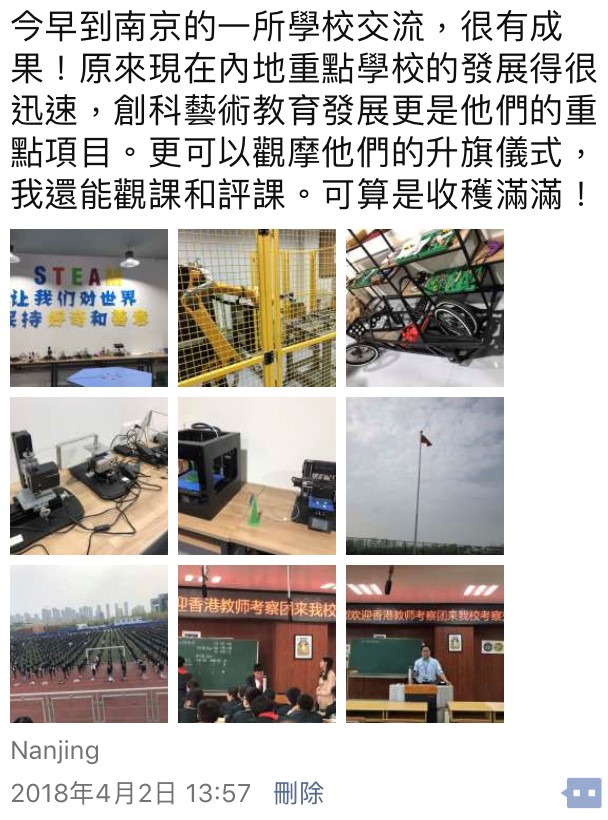View the classroom blackboard lesson photo
608x820 pixels.
click(257, 644)
